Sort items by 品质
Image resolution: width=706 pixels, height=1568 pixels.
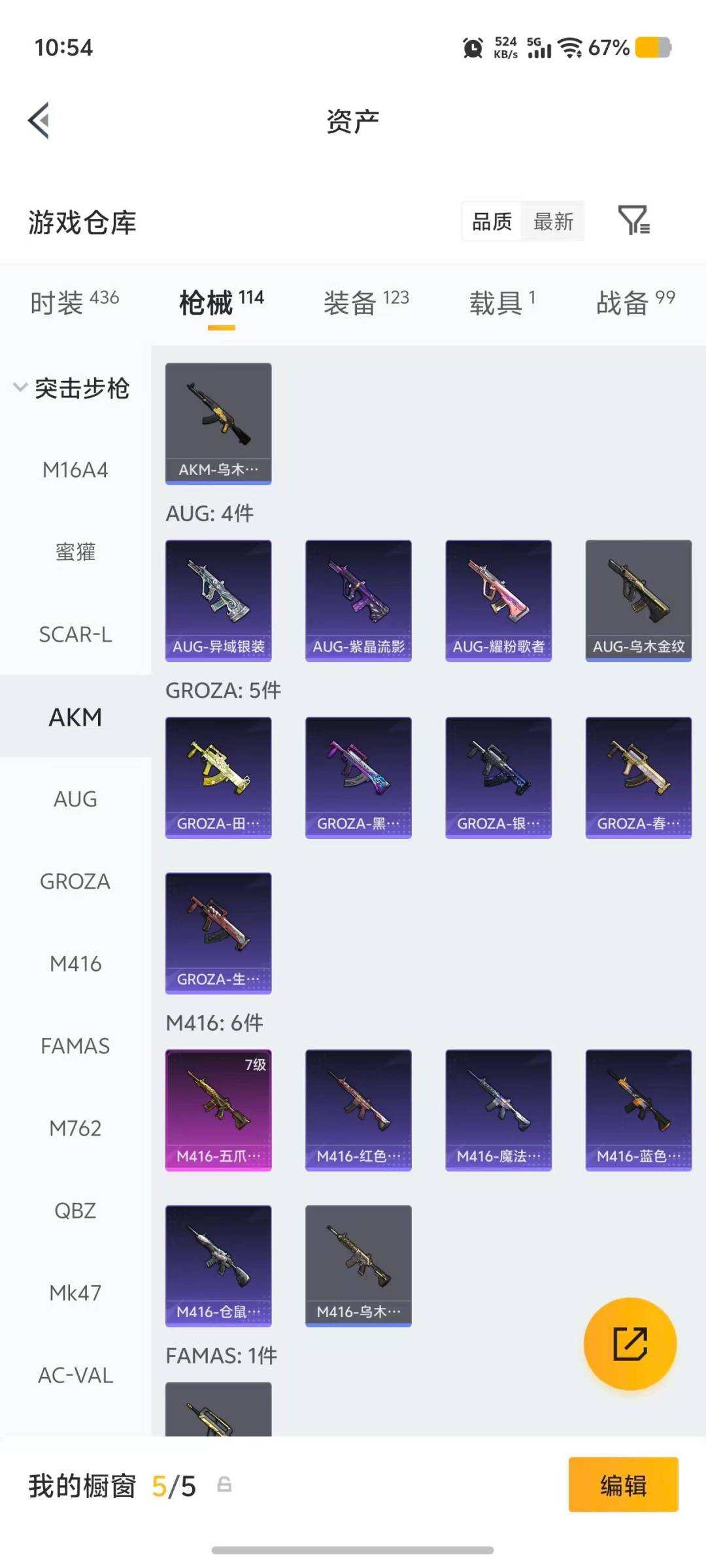tap(492, 221)
